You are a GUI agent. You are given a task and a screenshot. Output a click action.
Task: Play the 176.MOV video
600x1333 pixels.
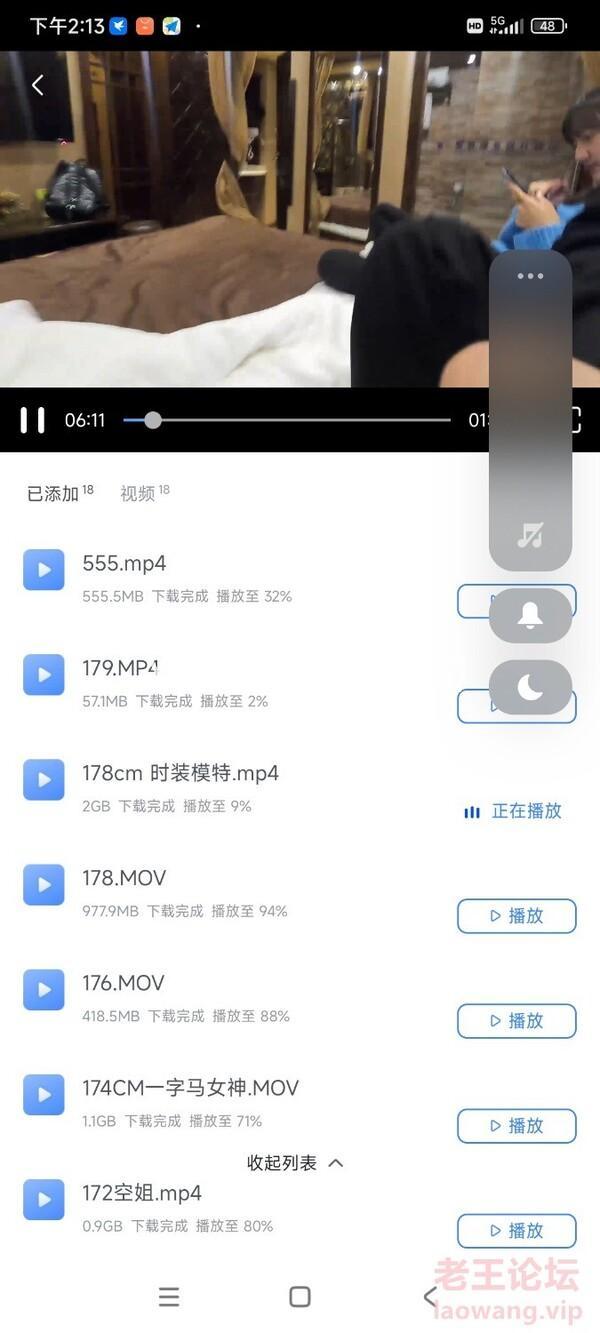click(516, 1021)
